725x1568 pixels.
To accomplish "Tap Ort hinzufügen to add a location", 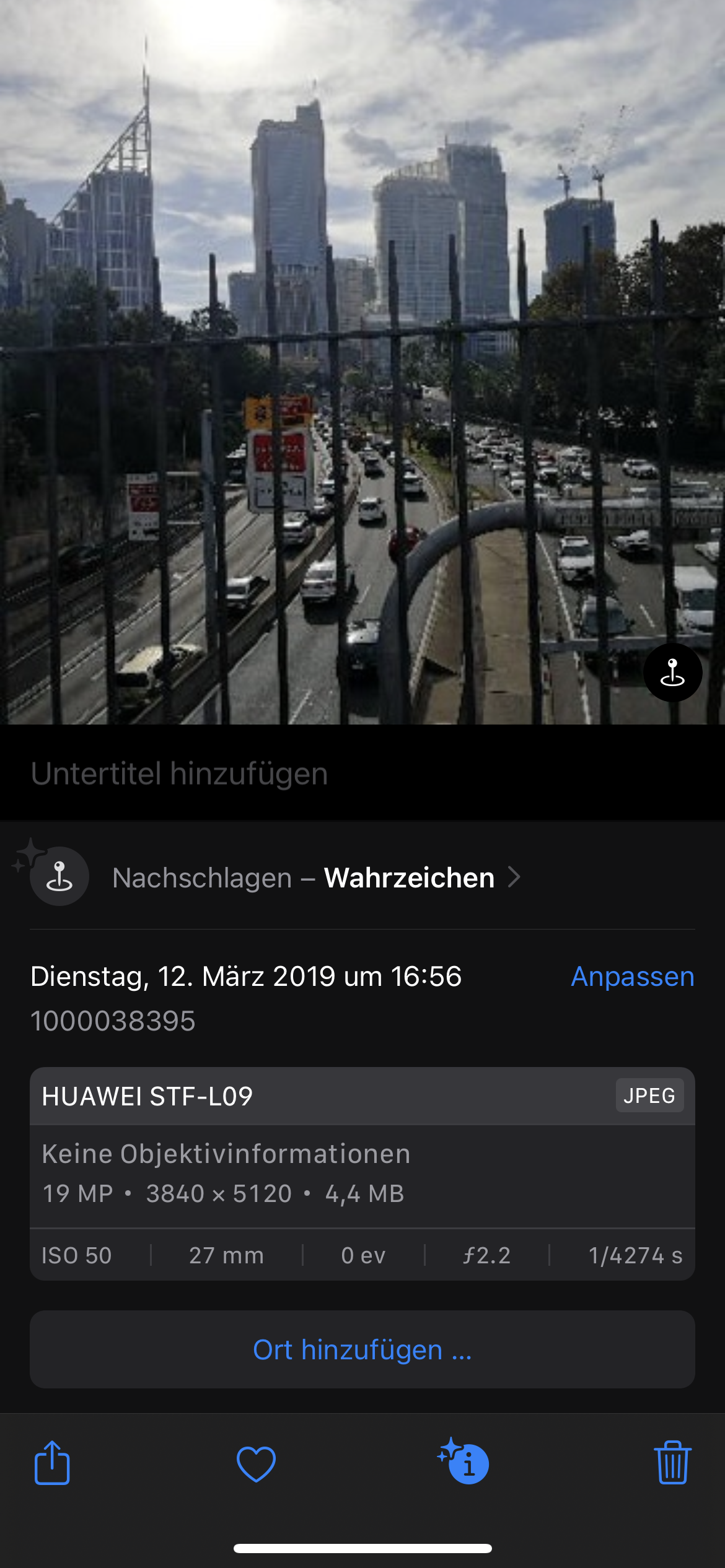I will [362, 1350].
